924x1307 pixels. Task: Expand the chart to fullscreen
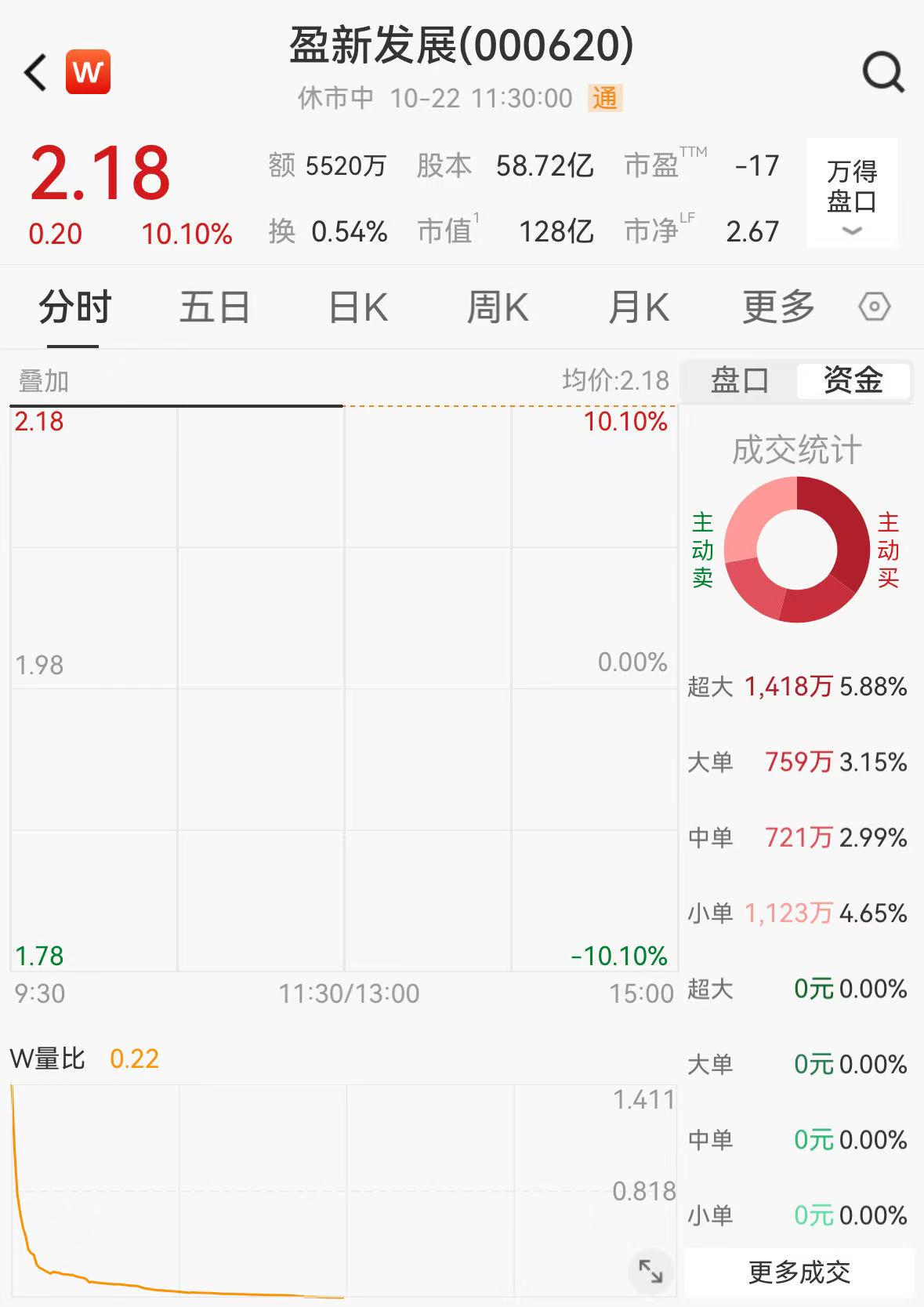tap(650, 1271)
